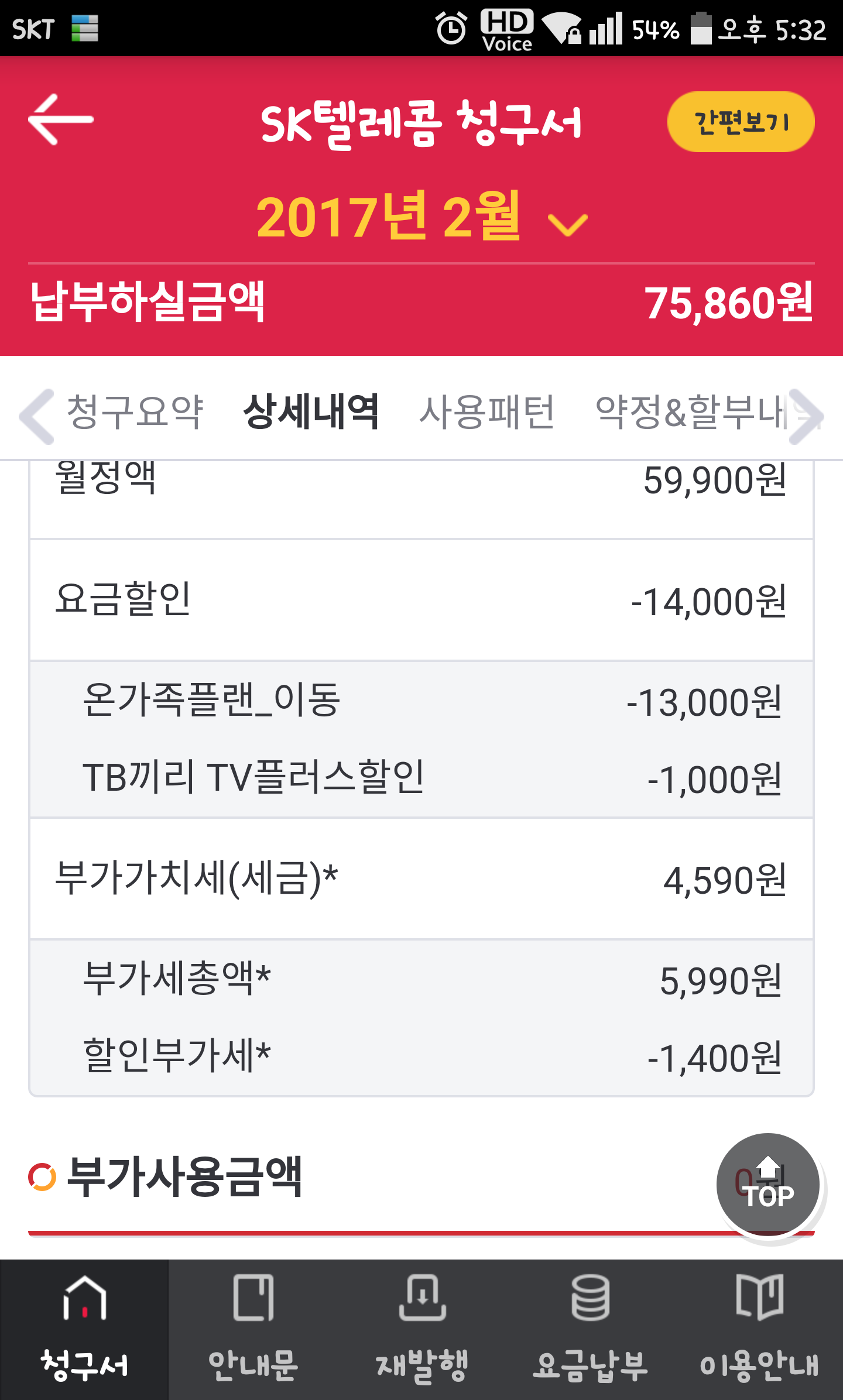The width and height of the screenshot is (843, 1400).
Task: Switch to 요금납부 in the bottom bar
Action: [x=590, y=1330]
